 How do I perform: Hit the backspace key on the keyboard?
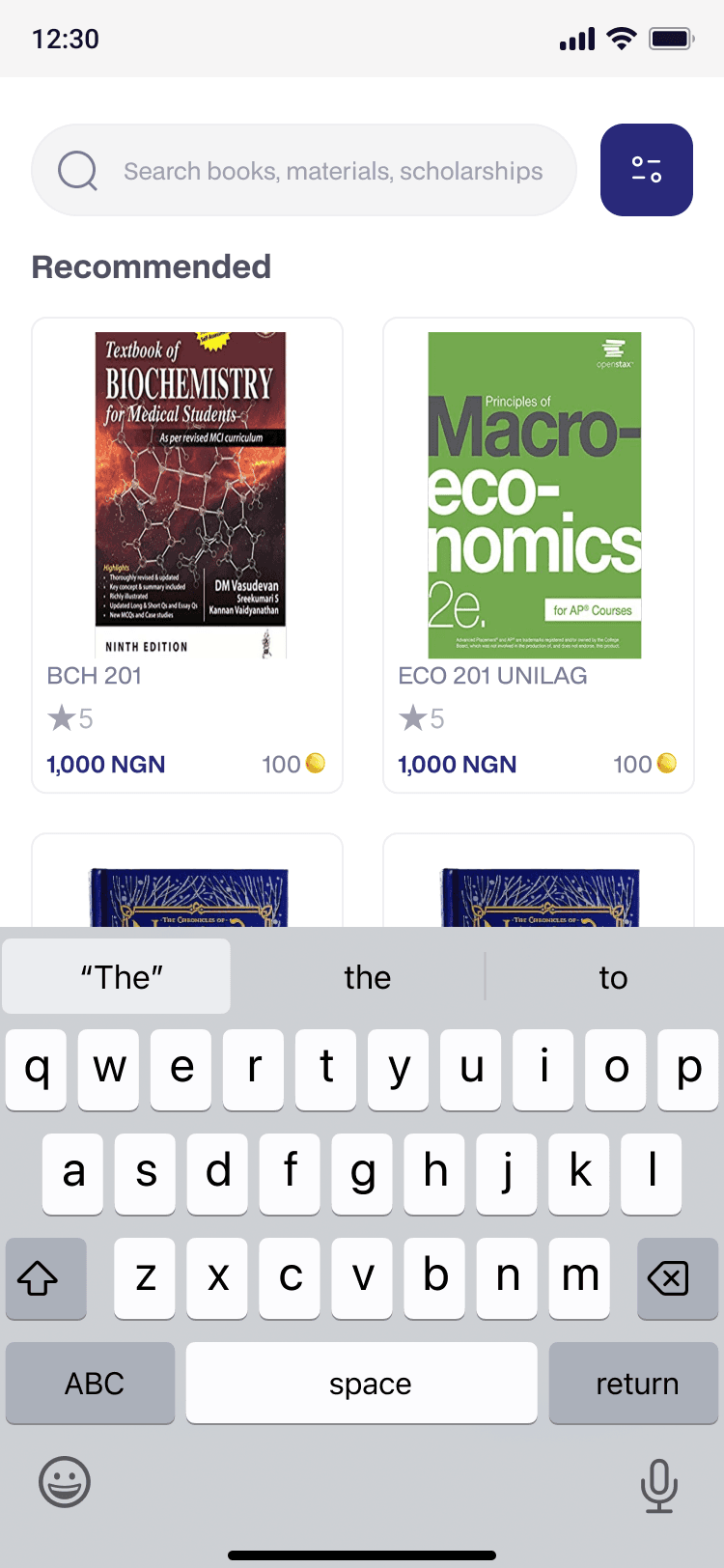coord(677,1278)
